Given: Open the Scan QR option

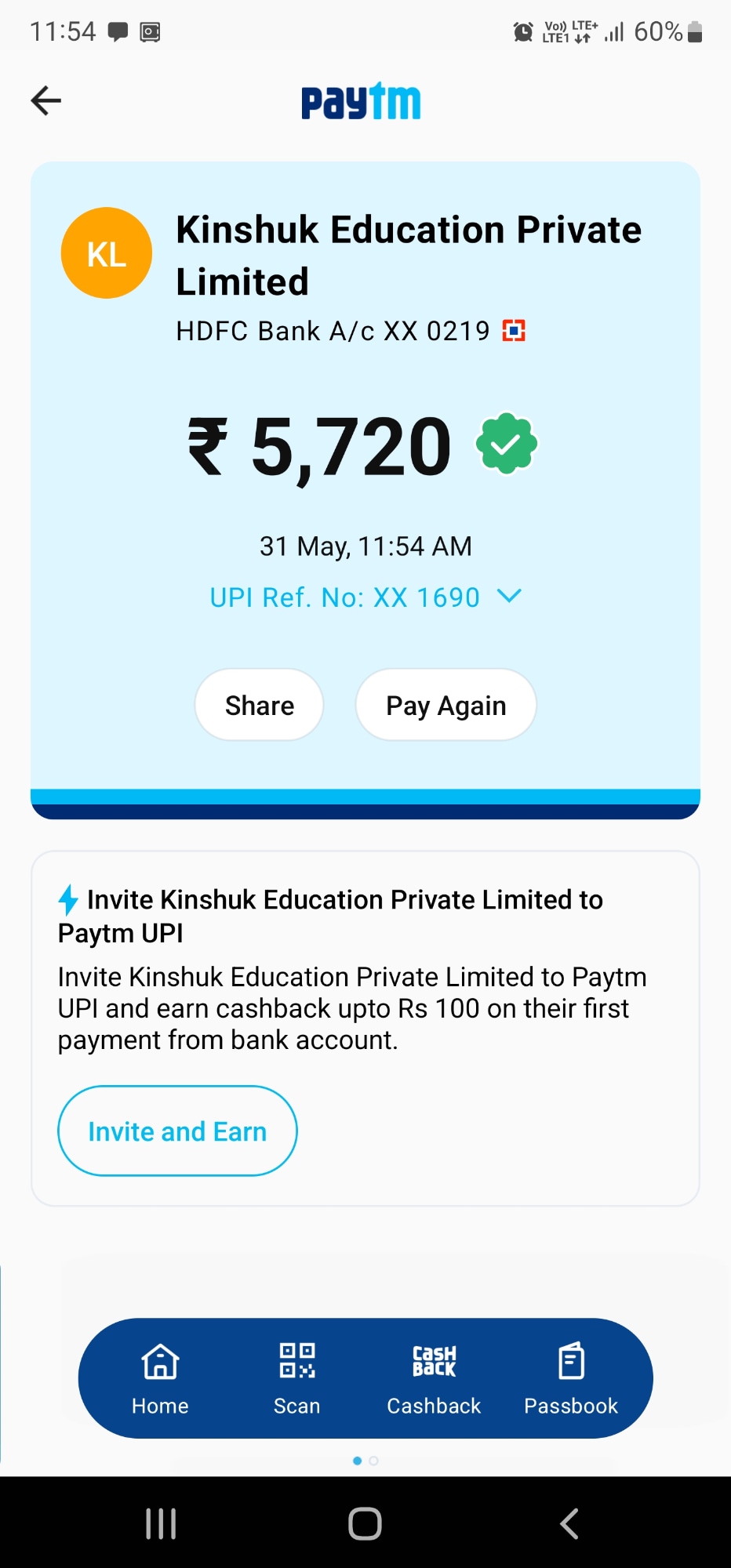Looking at the screenshot, I should click(296, 1378).
